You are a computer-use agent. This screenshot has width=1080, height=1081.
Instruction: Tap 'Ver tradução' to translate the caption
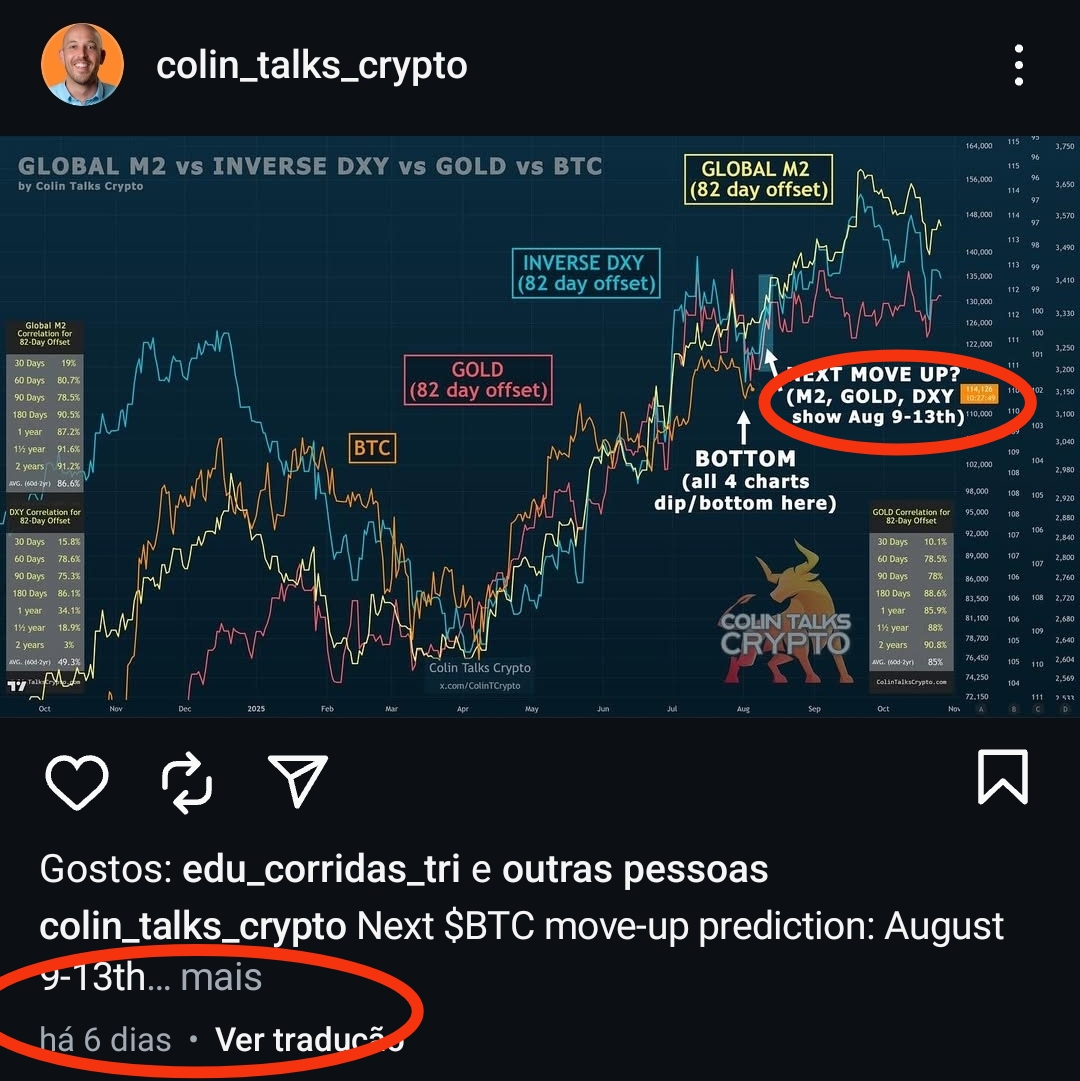coord(309,1040)
